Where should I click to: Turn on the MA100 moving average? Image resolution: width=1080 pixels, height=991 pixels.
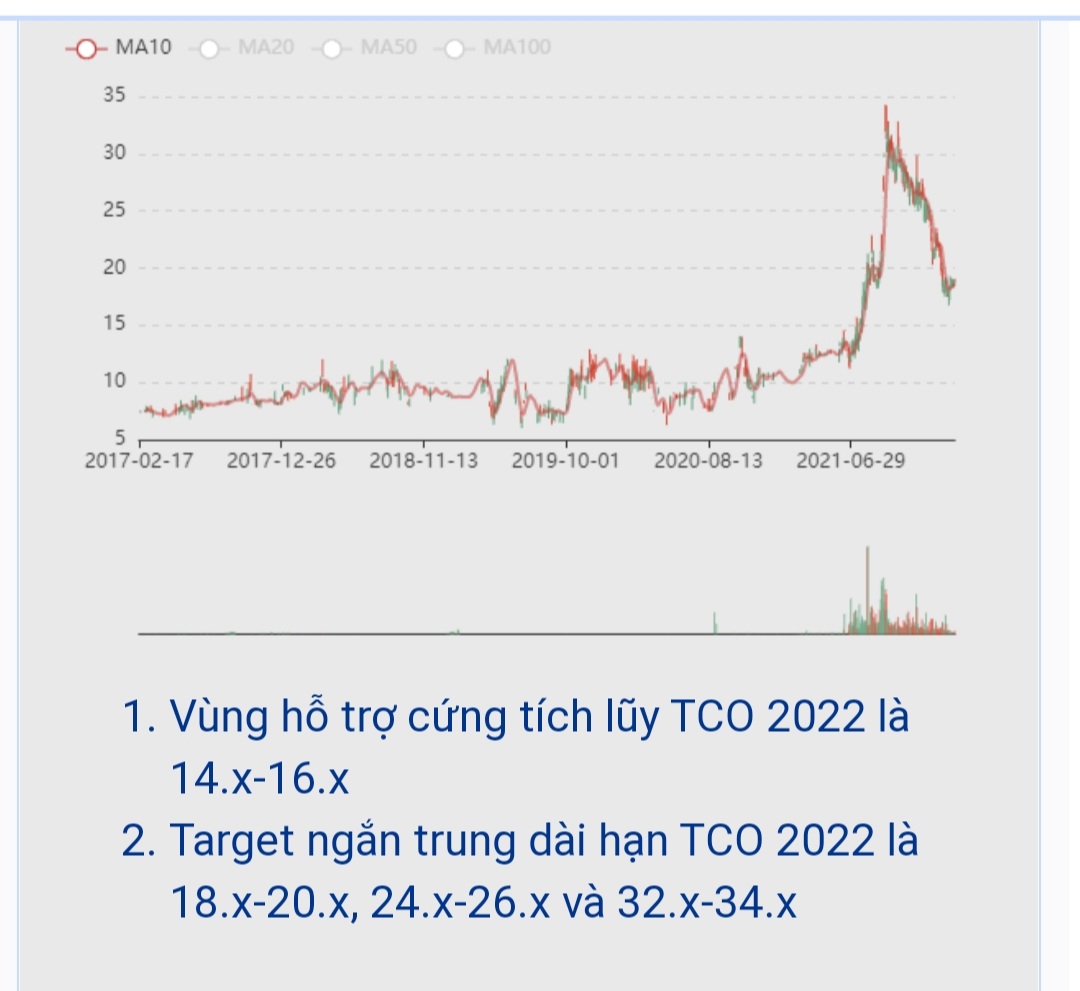click(x=495, y=47)
